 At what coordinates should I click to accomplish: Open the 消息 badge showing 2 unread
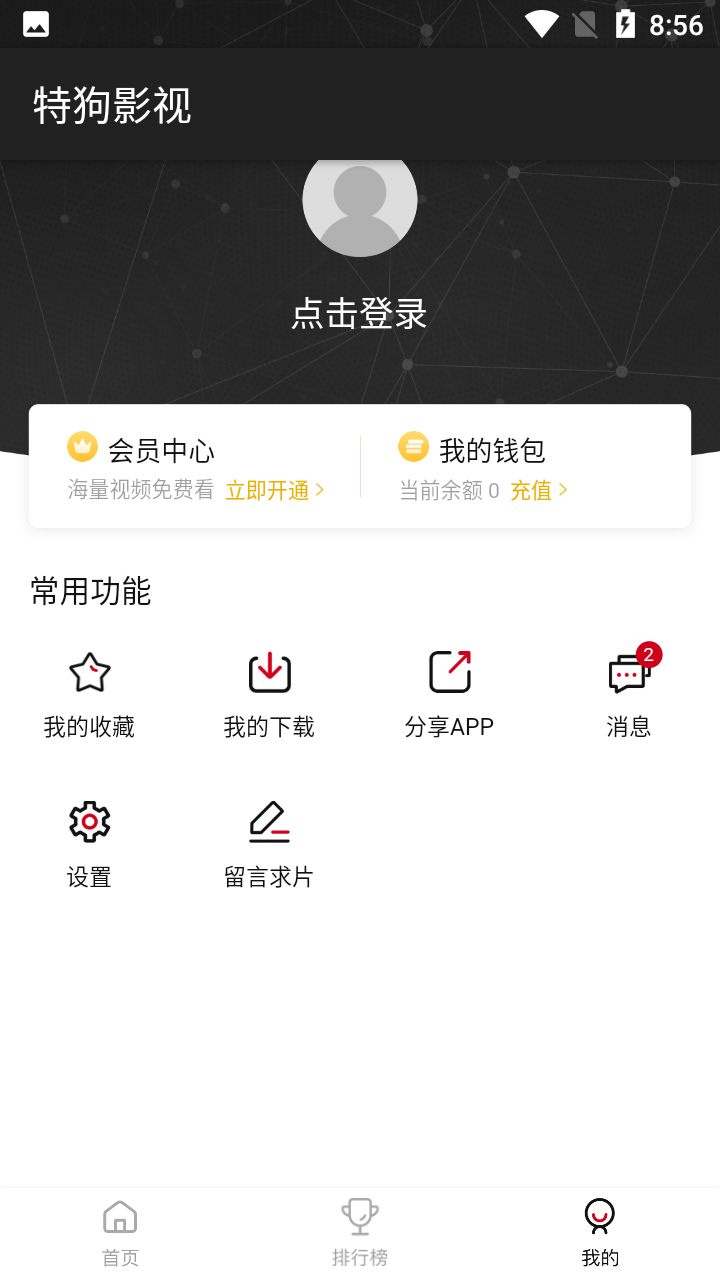pyautogui.click(x=650, y=654)
